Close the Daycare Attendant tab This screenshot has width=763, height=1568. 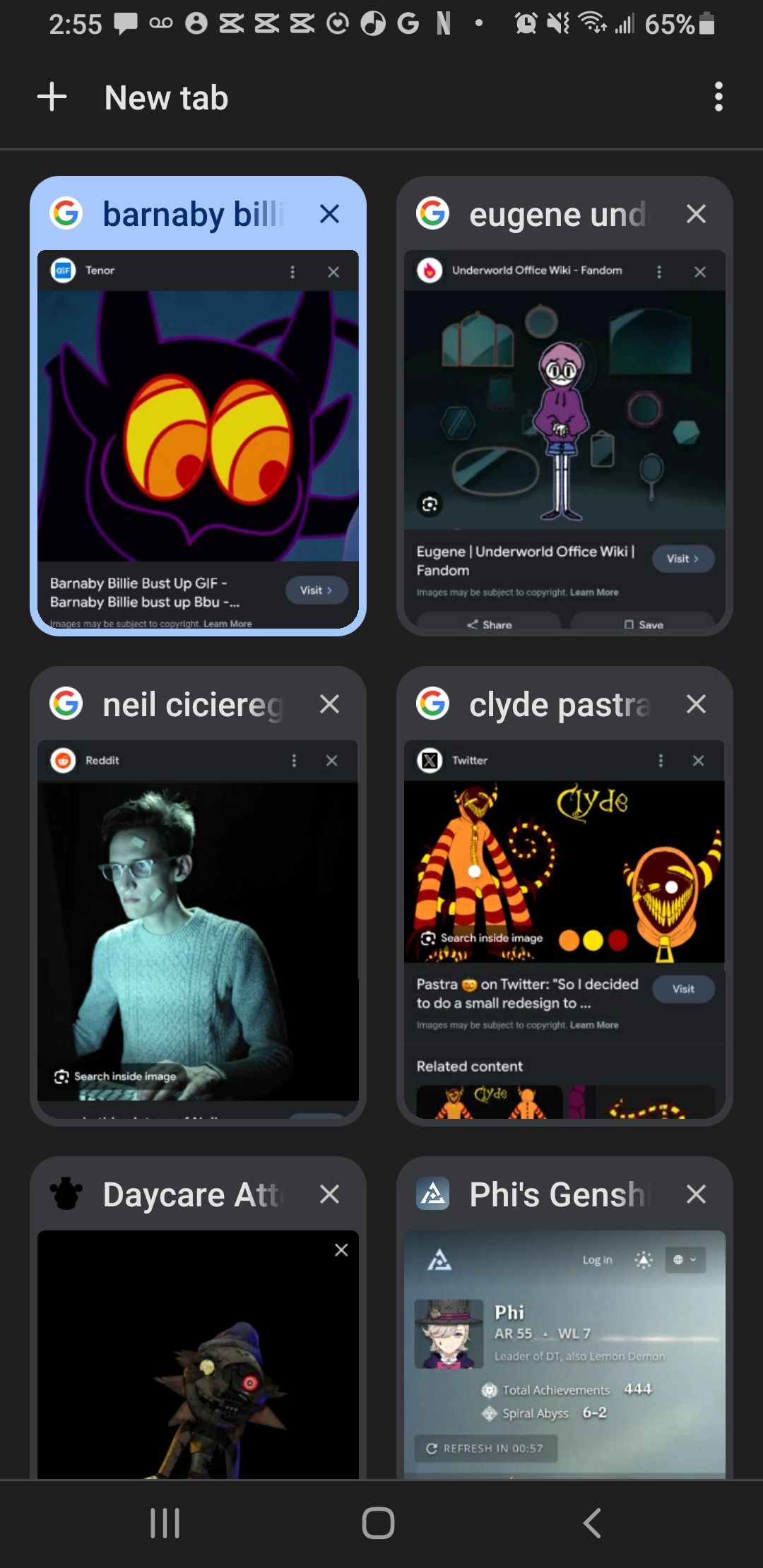pyautogui.click(x=329, y=1194)
